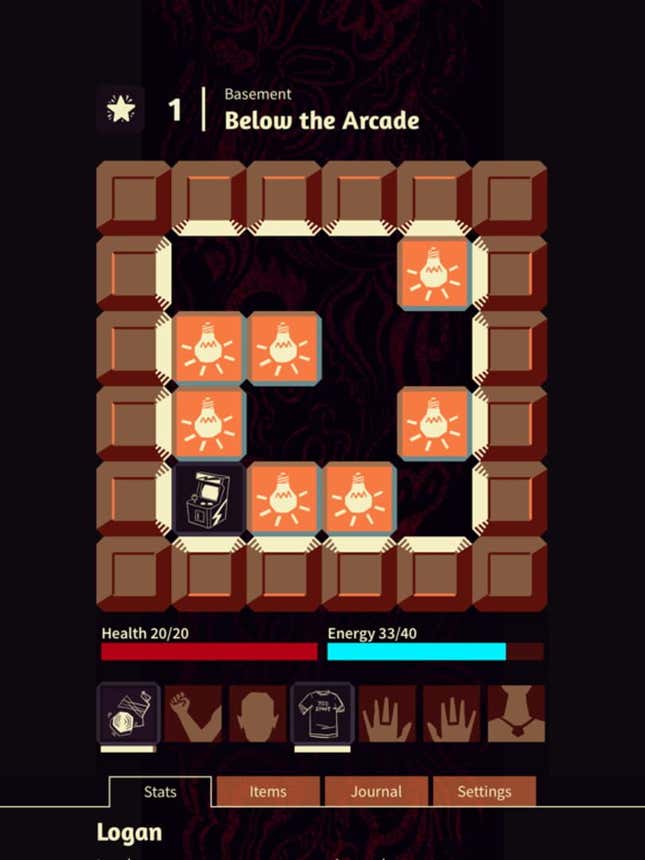The height and width of the screenshot is (860, 645).
Task: Go to the Settings tab
Action: [484, 791]
